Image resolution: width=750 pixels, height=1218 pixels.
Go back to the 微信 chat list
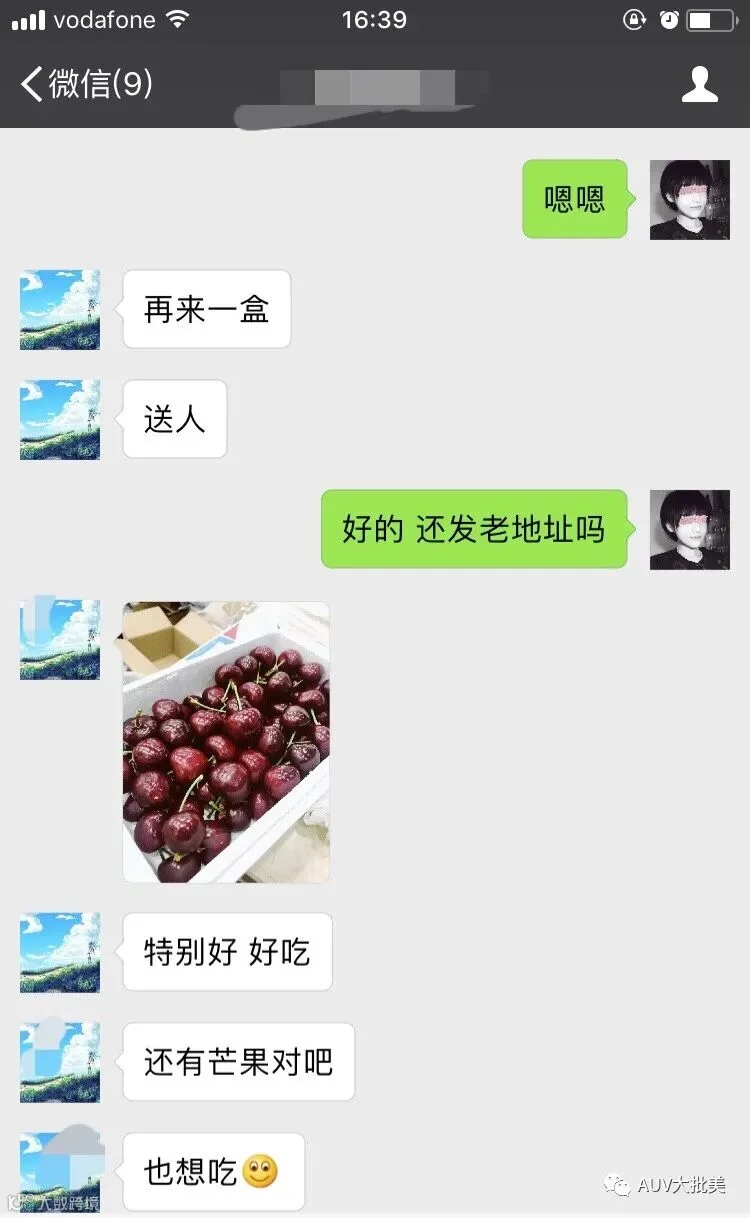coord(86,84)
